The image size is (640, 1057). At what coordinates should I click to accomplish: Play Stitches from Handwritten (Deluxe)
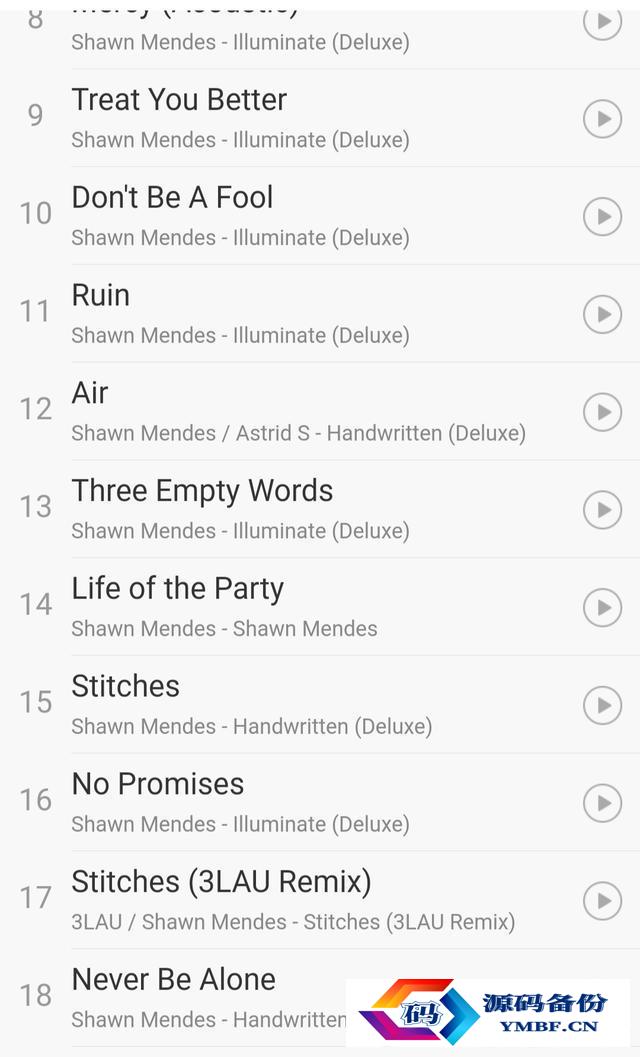pyautogui.click(x=602, y=705)
